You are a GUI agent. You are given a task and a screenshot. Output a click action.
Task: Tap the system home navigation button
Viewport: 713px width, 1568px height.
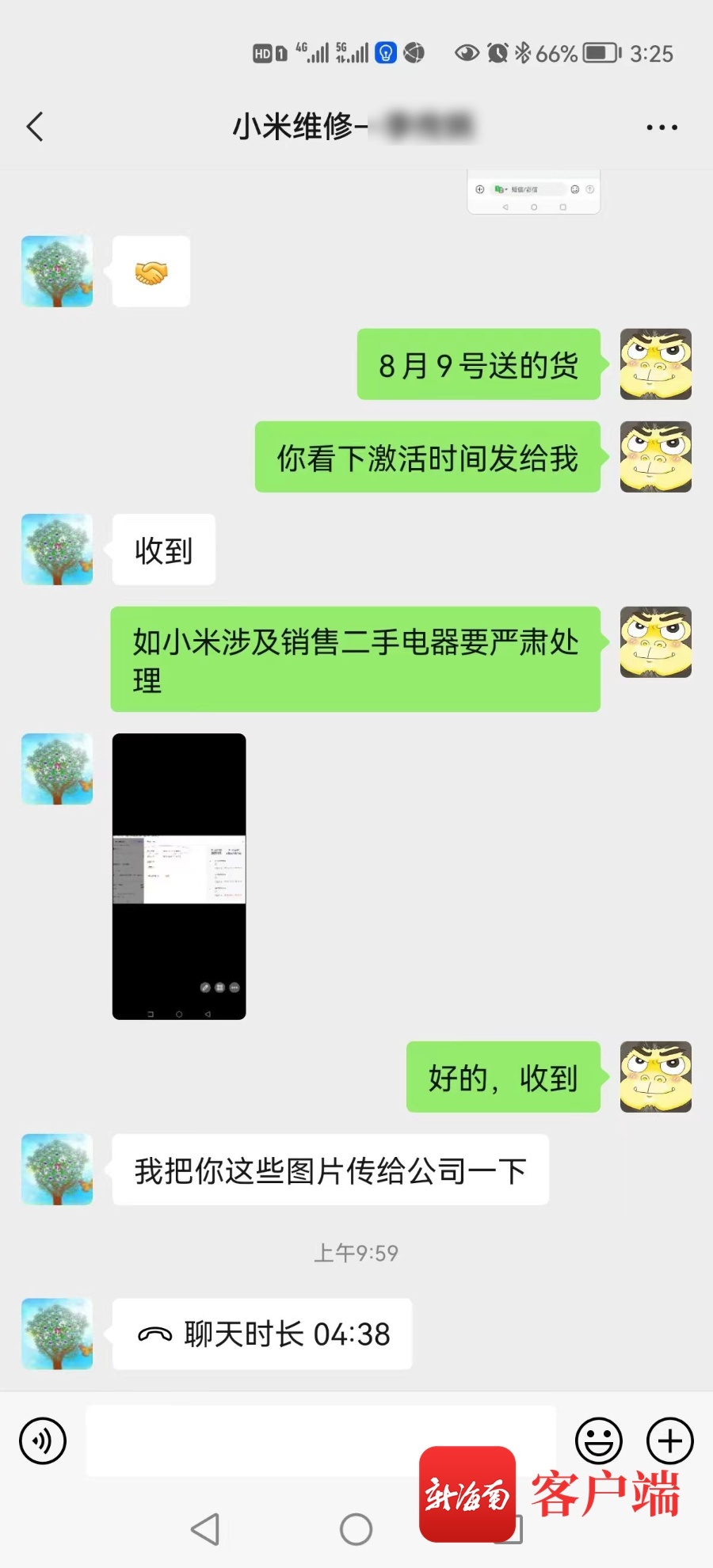[x=356, y=1528]
